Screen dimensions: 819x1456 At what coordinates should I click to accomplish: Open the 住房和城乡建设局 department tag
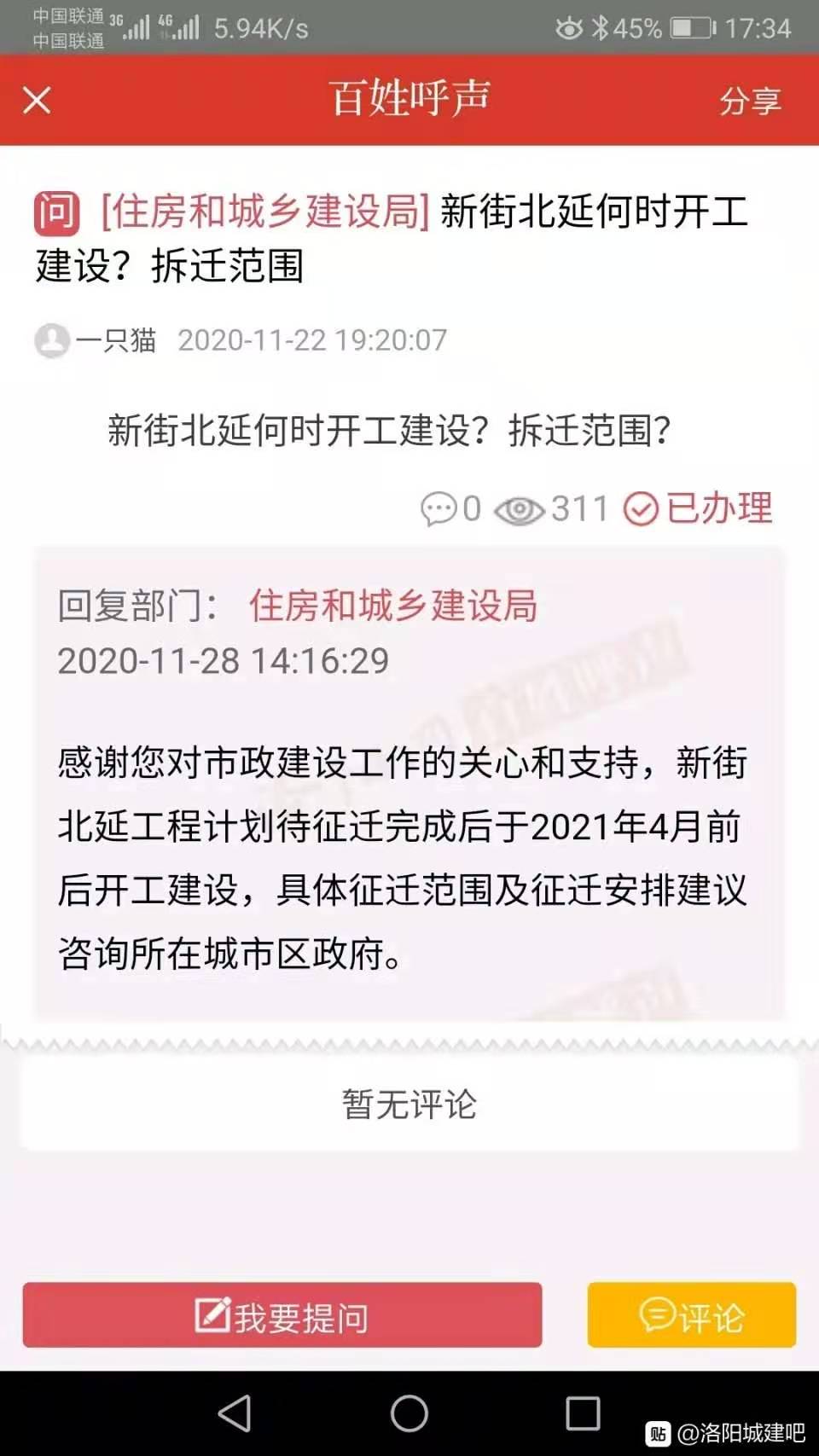click(264, 212)
